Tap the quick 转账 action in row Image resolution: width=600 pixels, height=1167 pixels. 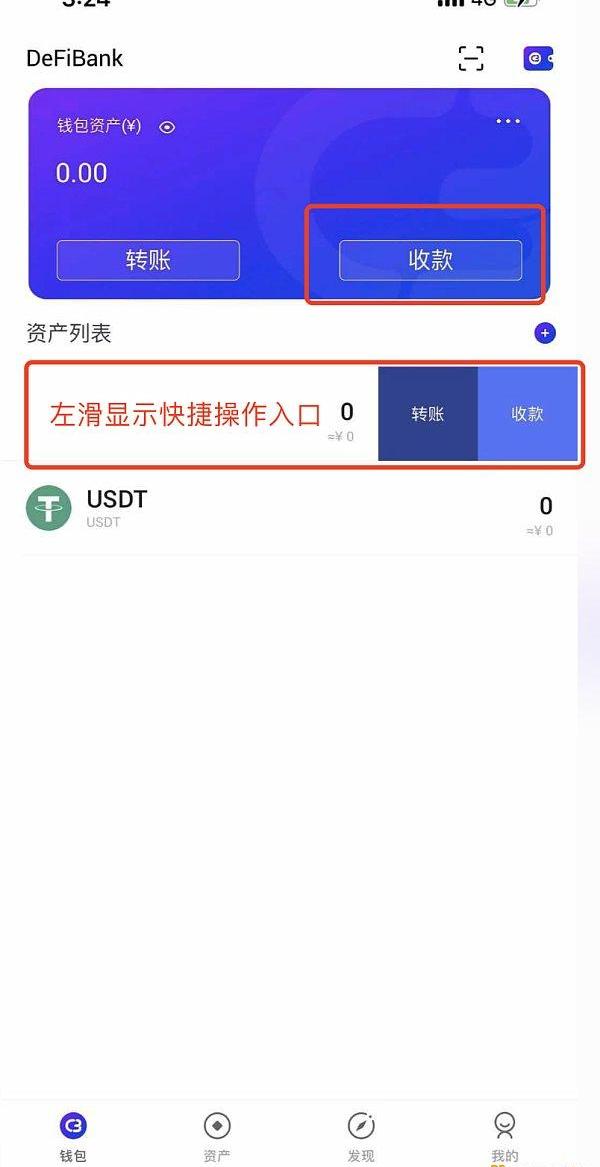tap(428, 414)
